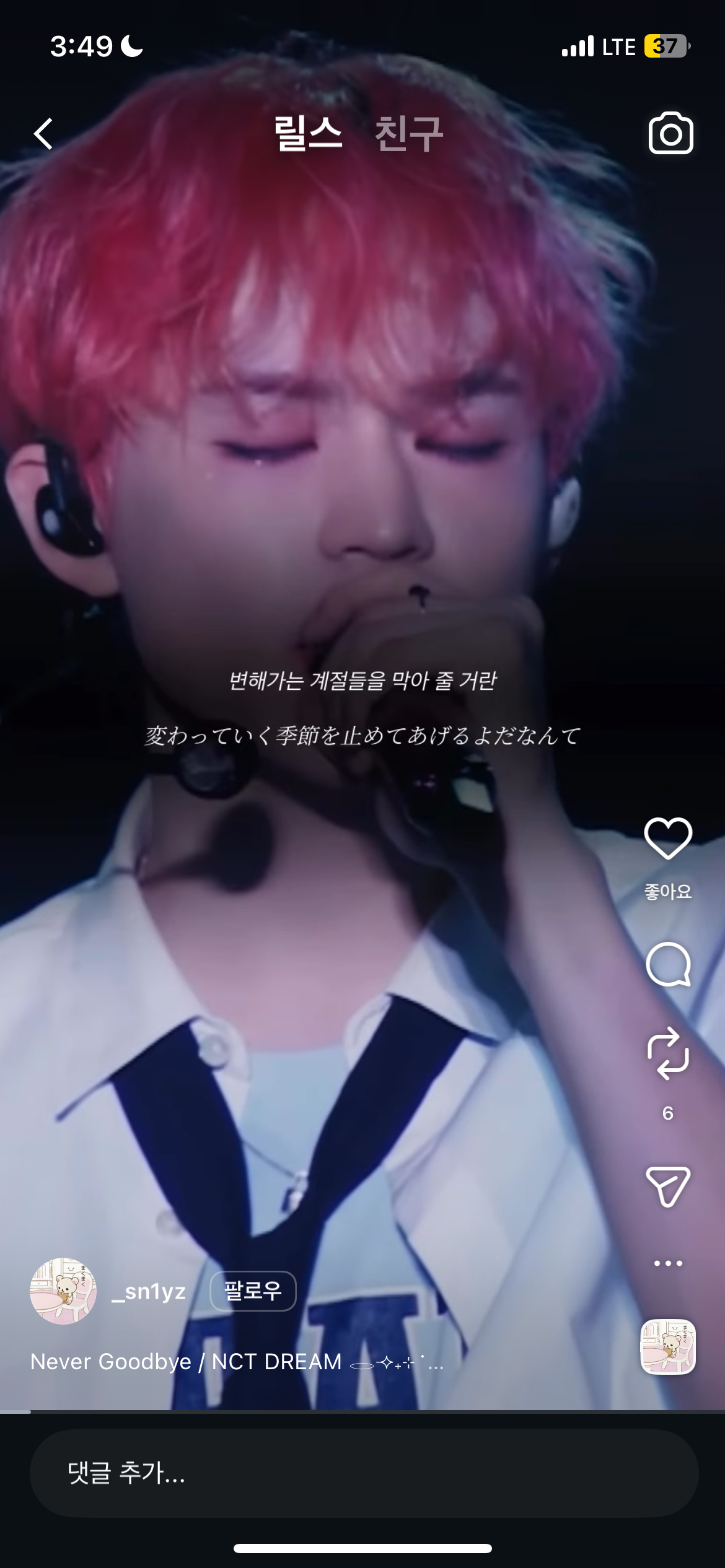Share the reel via the paper plane icon
The width and height of the screenshot is (725, 1568).
(x=669, y=1187)
